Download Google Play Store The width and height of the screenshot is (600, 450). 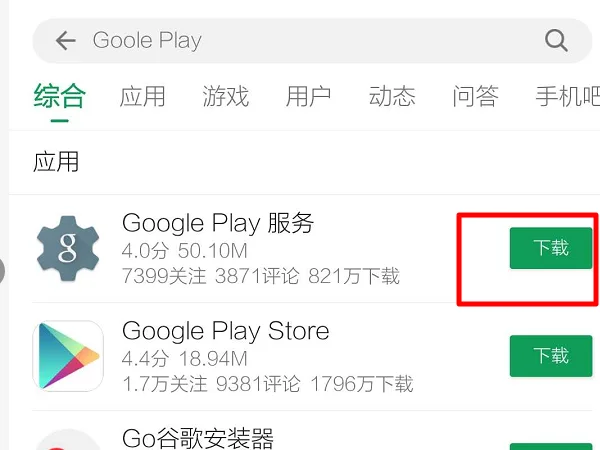click(x=551, y=356)
